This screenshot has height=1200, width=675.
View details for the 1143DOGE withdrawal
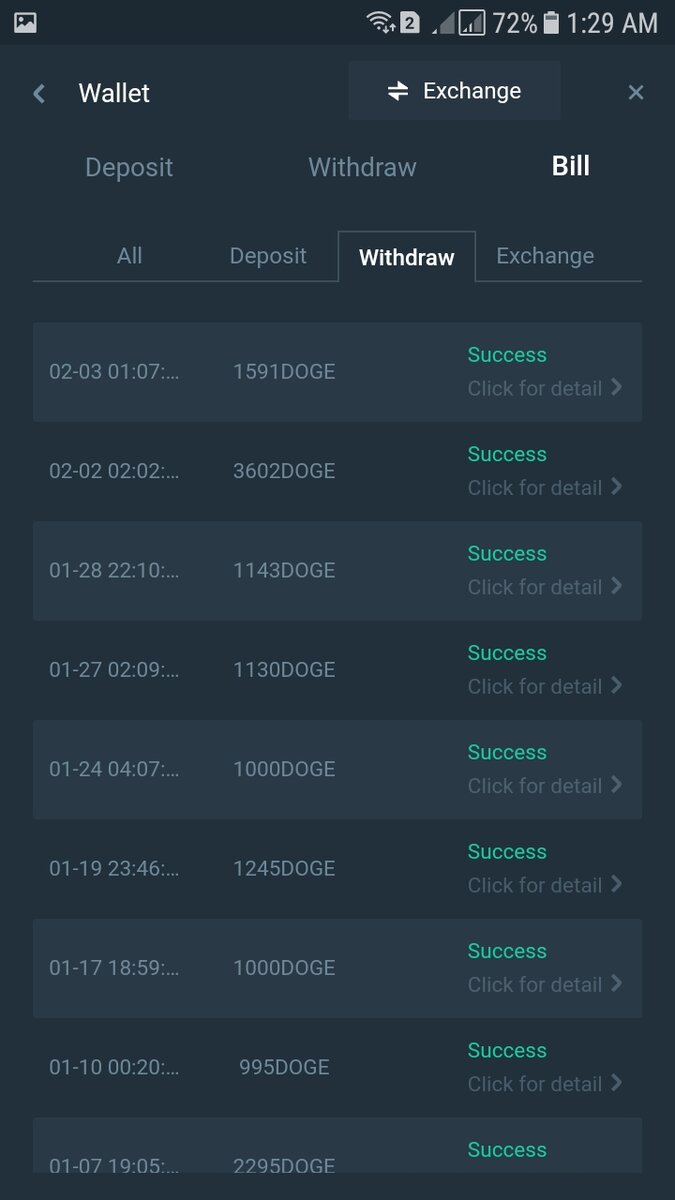pyautogui.click(x=544, y=587)
